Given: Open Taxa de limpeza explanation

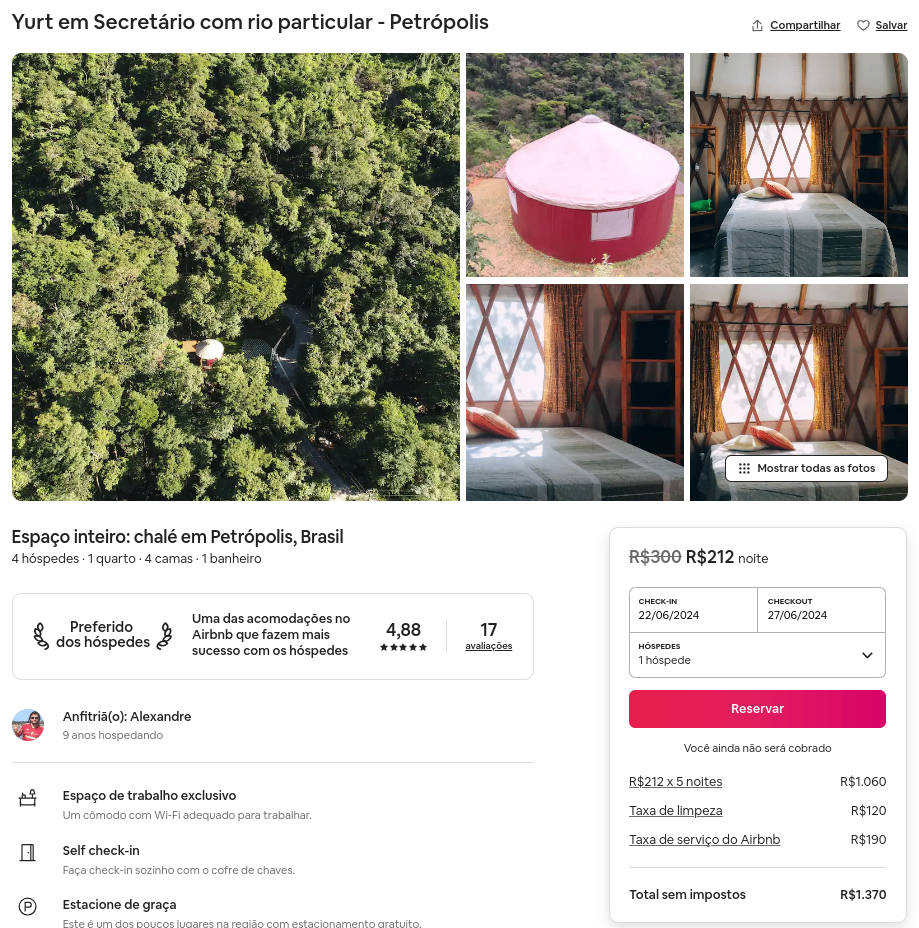Looking at the screenshot, I should pos(675,811).
